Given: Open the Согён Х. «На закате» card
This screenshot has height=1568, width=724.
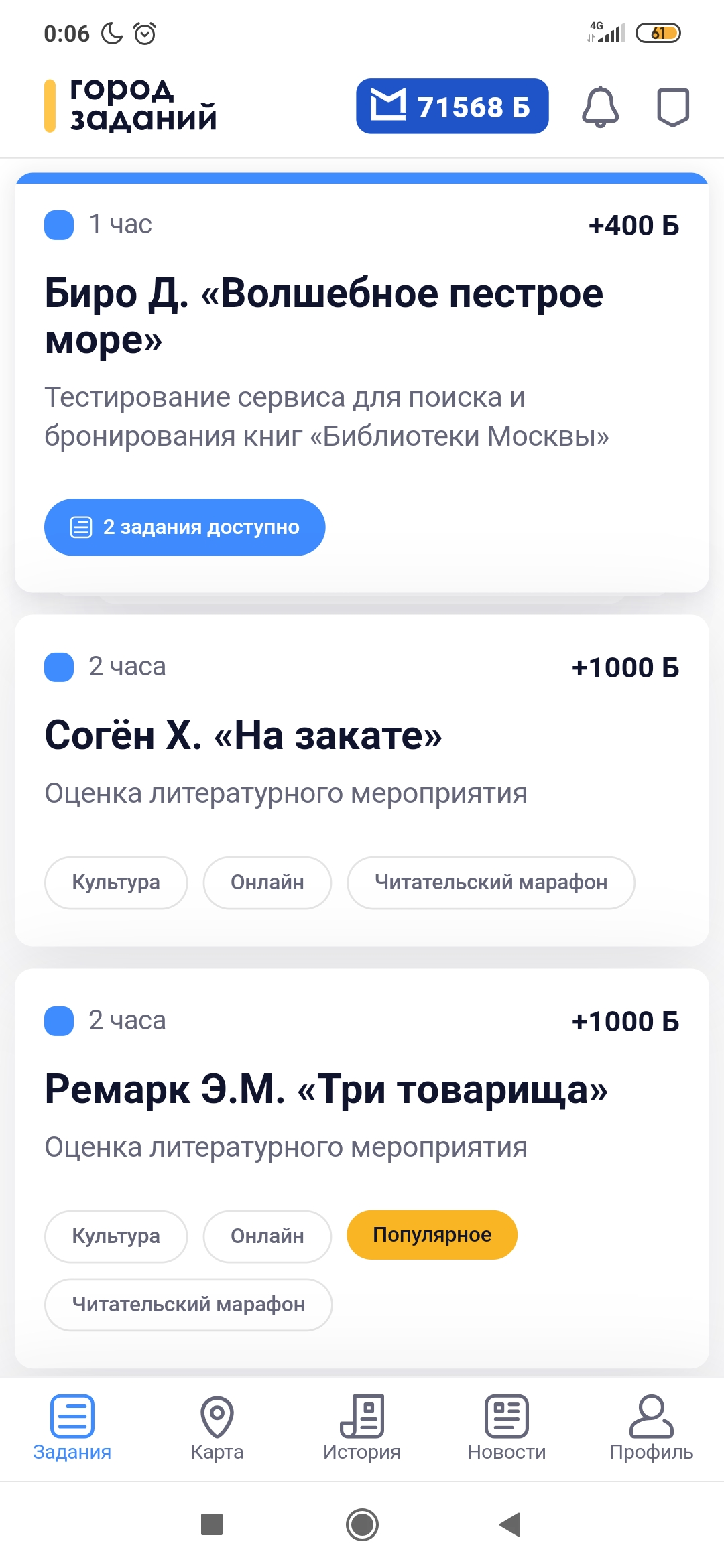Looking at the screenshot, I should point(362,781).
